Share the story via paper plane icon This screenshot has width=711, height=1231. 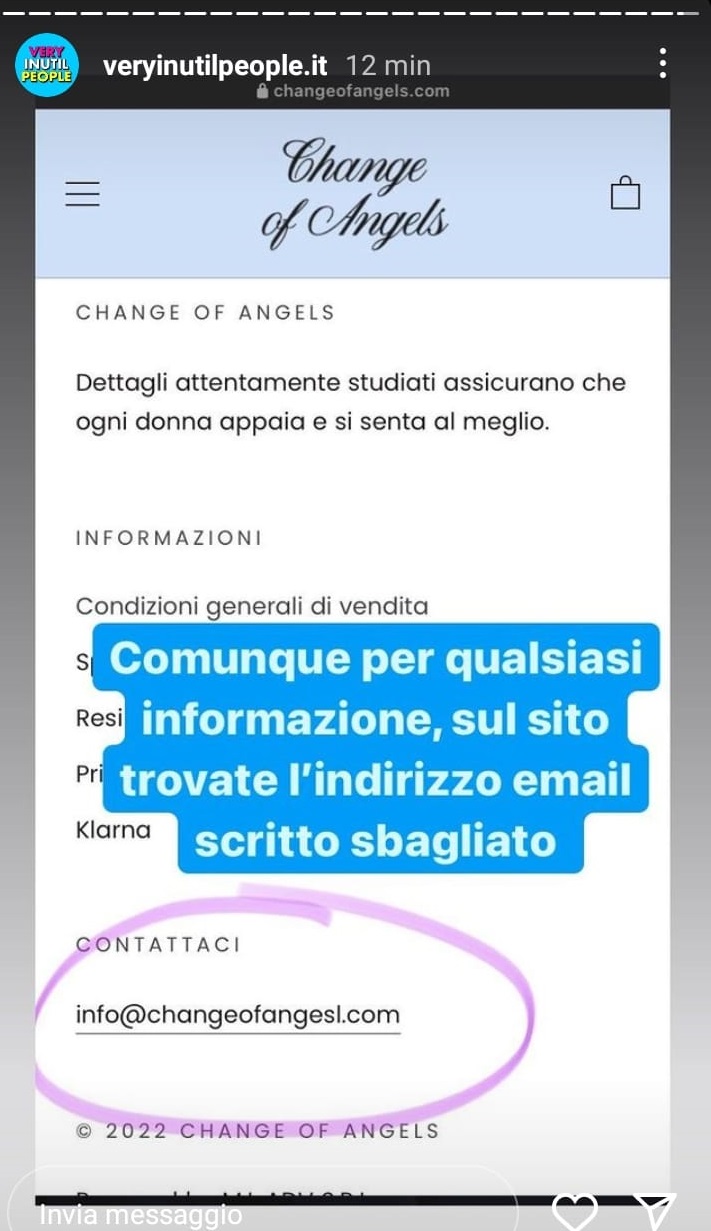[x=656, y=1211]
